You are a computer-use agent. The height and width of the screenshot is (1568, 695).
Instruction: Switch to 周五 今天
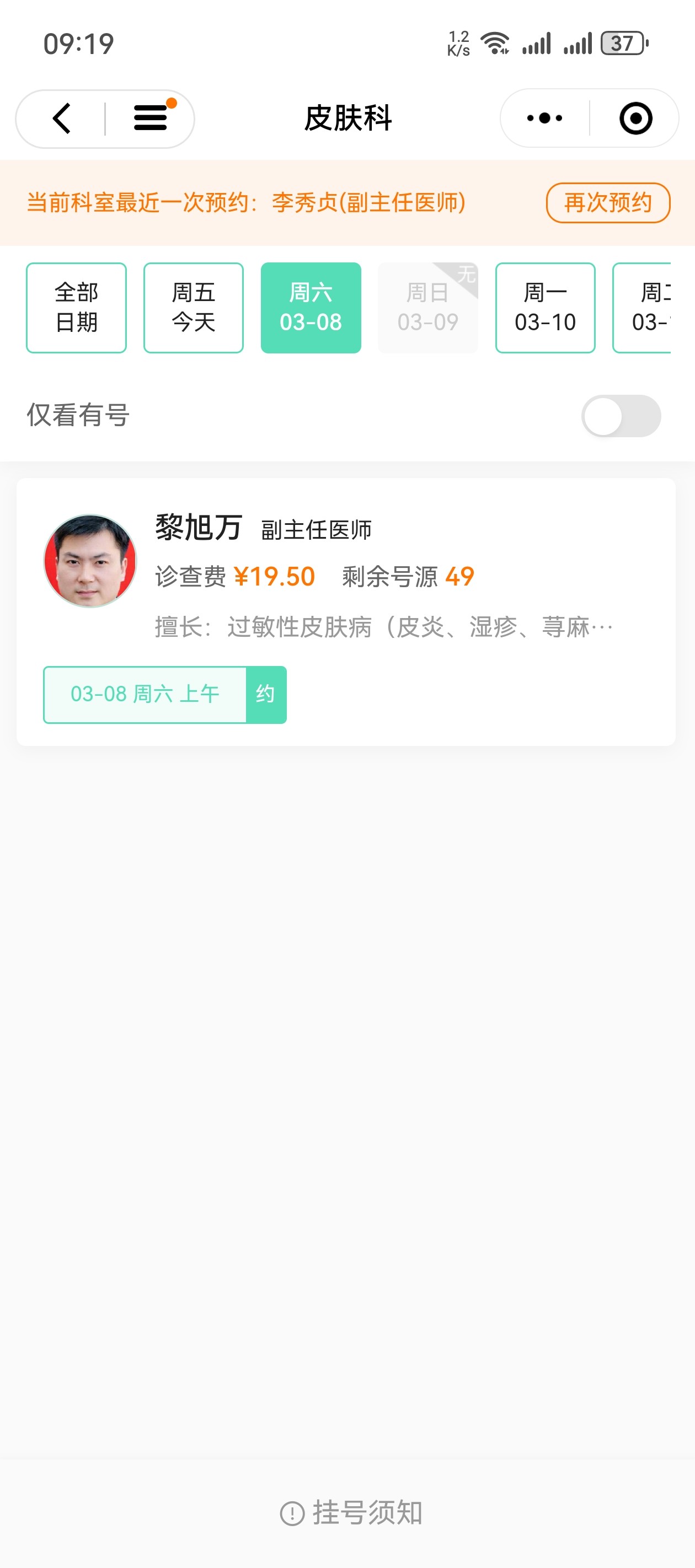pyautogui.click(x=193, y=308)
